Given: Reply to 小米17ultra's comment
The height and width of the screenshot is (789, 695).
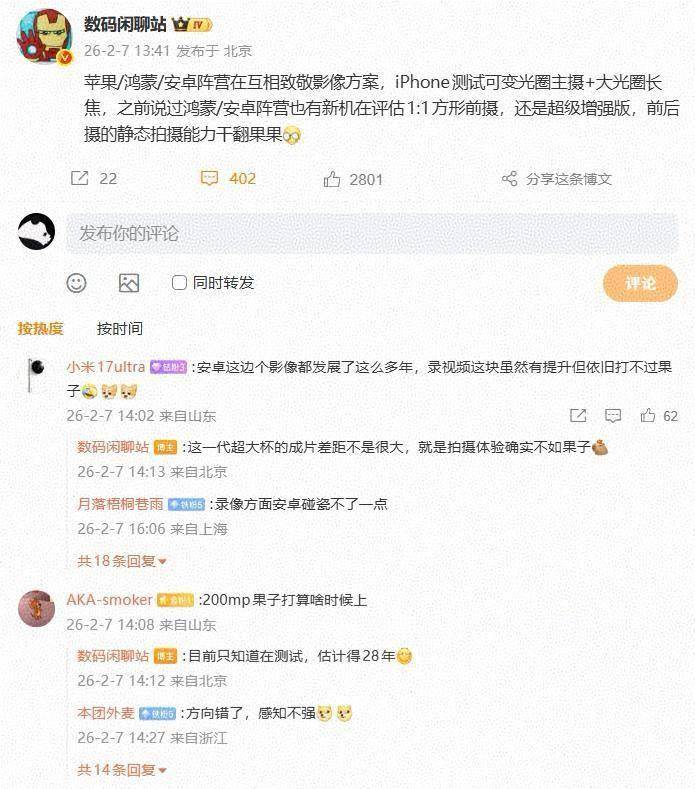Looking at the screenshot, I should point(614,415).
